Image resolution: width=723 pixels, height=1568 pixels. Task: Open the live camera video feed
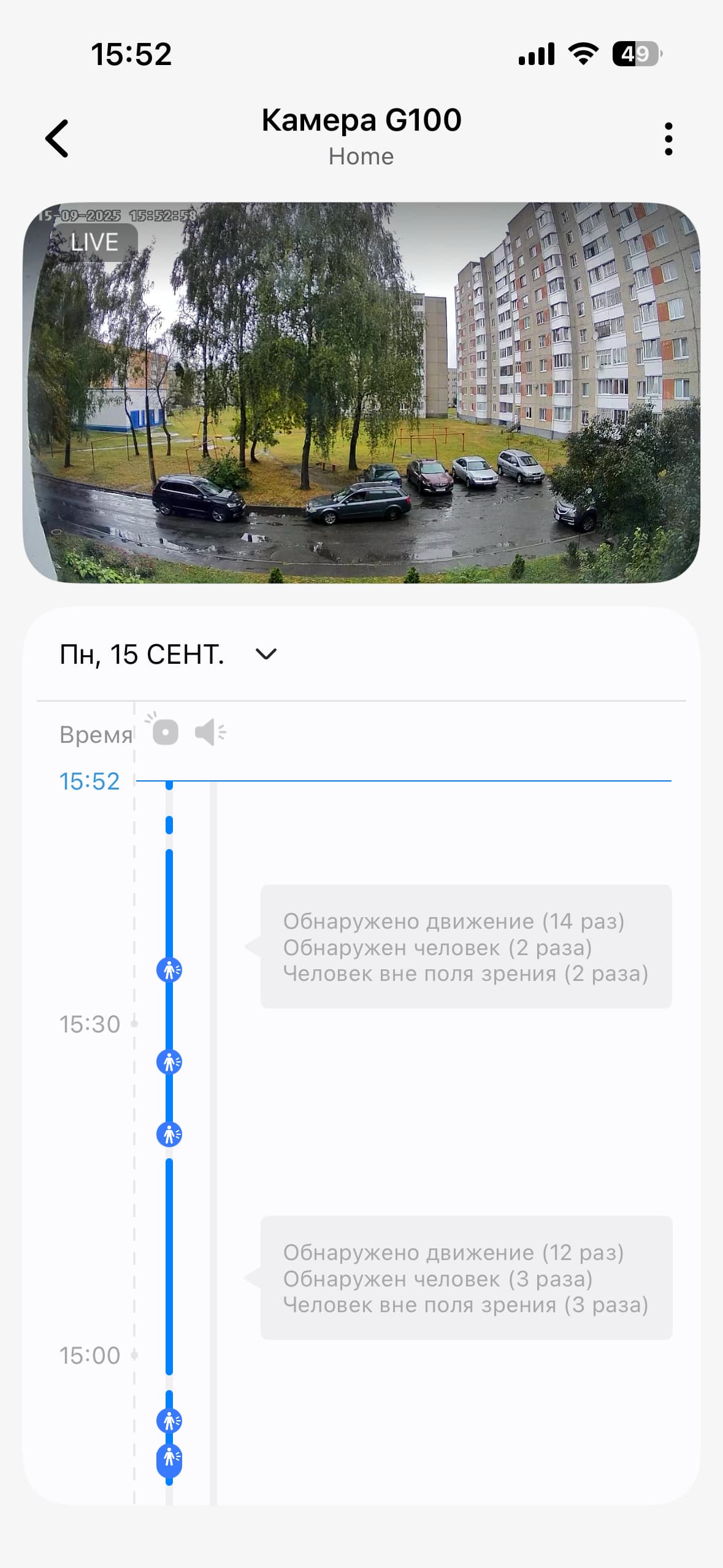(x=361, y=393)
